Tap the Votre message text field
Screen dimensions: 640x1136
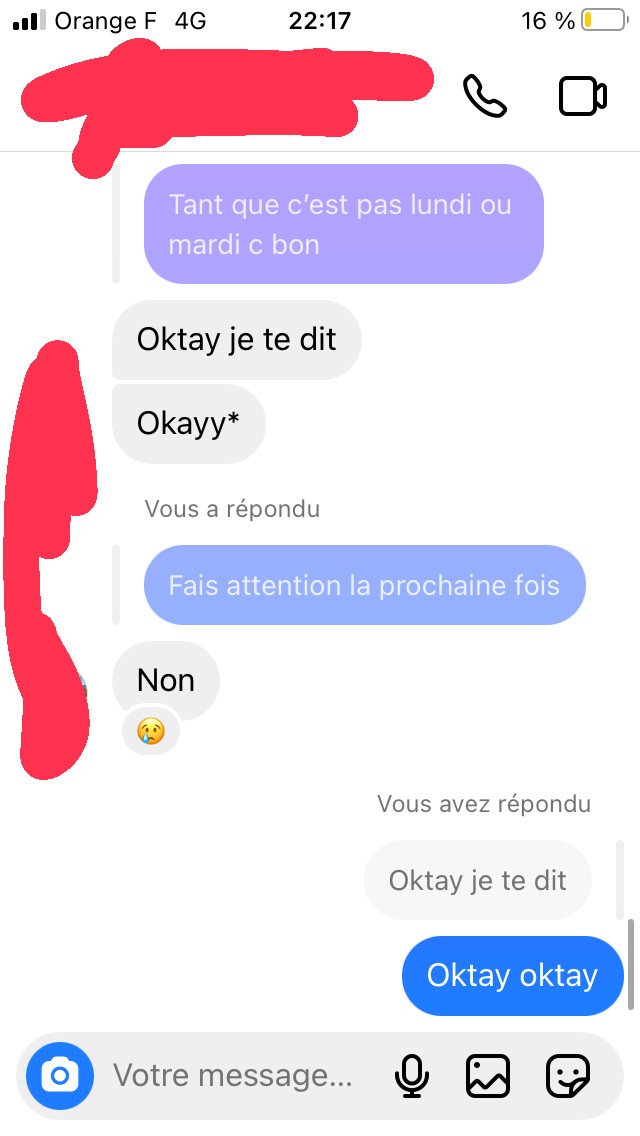[x=233, y=1076]
